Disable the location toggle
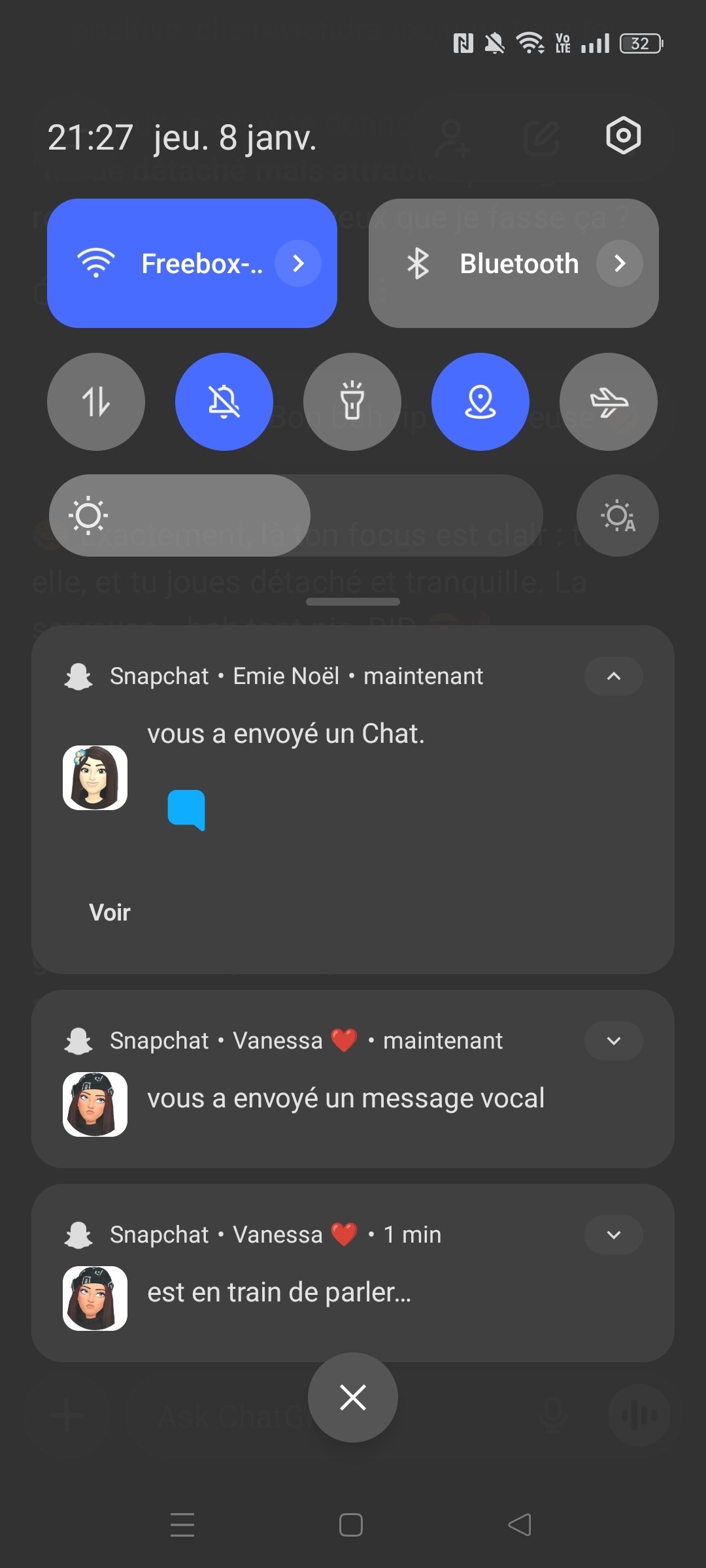The width and height of the screenshot is (706, 1568). (x=480, y=402)
